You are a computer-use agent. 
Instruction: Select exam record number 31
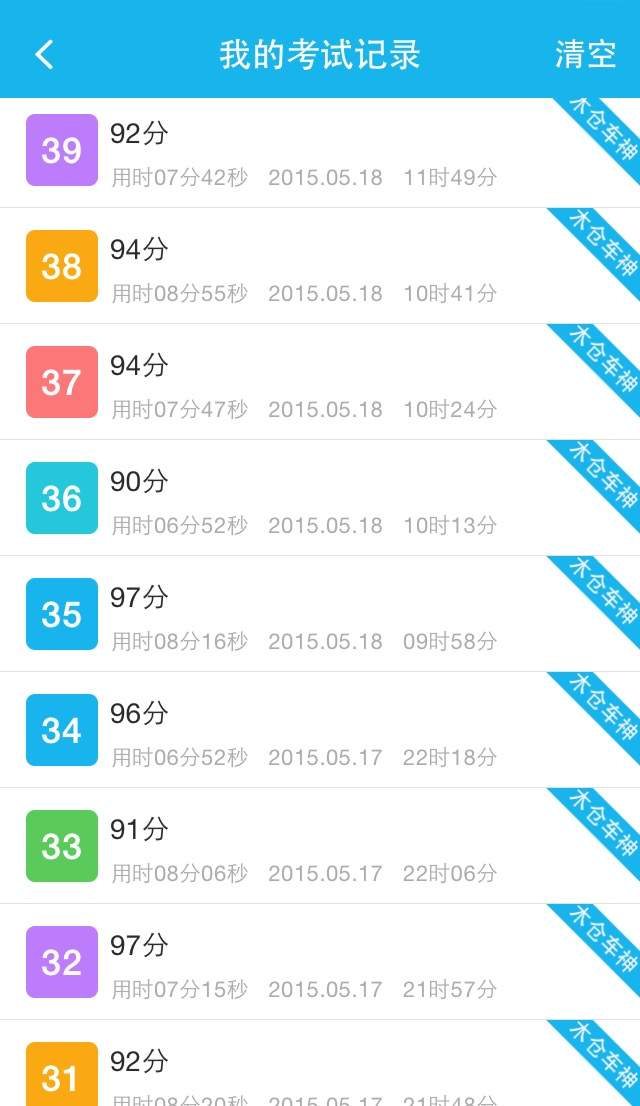[320, 1064]
